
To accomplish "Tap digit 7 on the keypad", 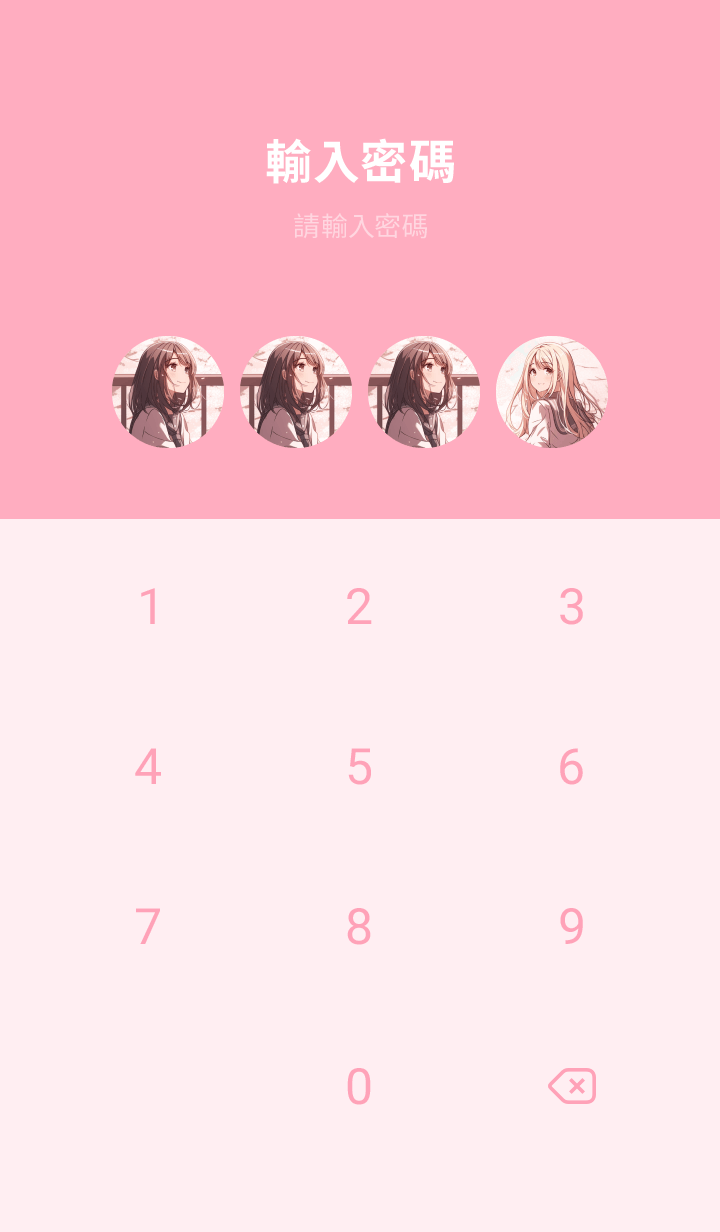I will tap(148, 926).
